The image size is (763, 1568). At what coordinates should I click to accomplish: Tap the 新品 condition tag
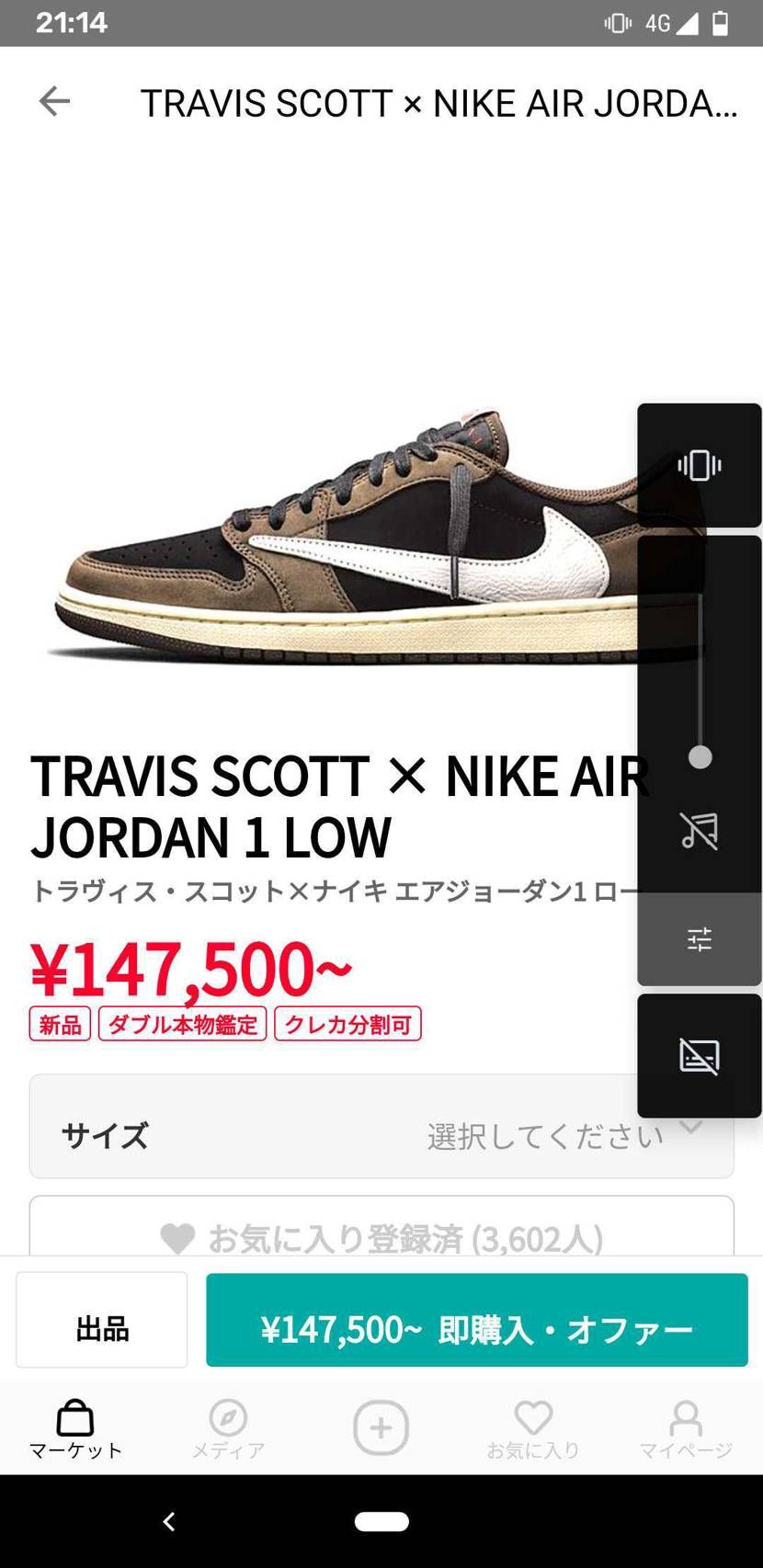coord(60,1024)
